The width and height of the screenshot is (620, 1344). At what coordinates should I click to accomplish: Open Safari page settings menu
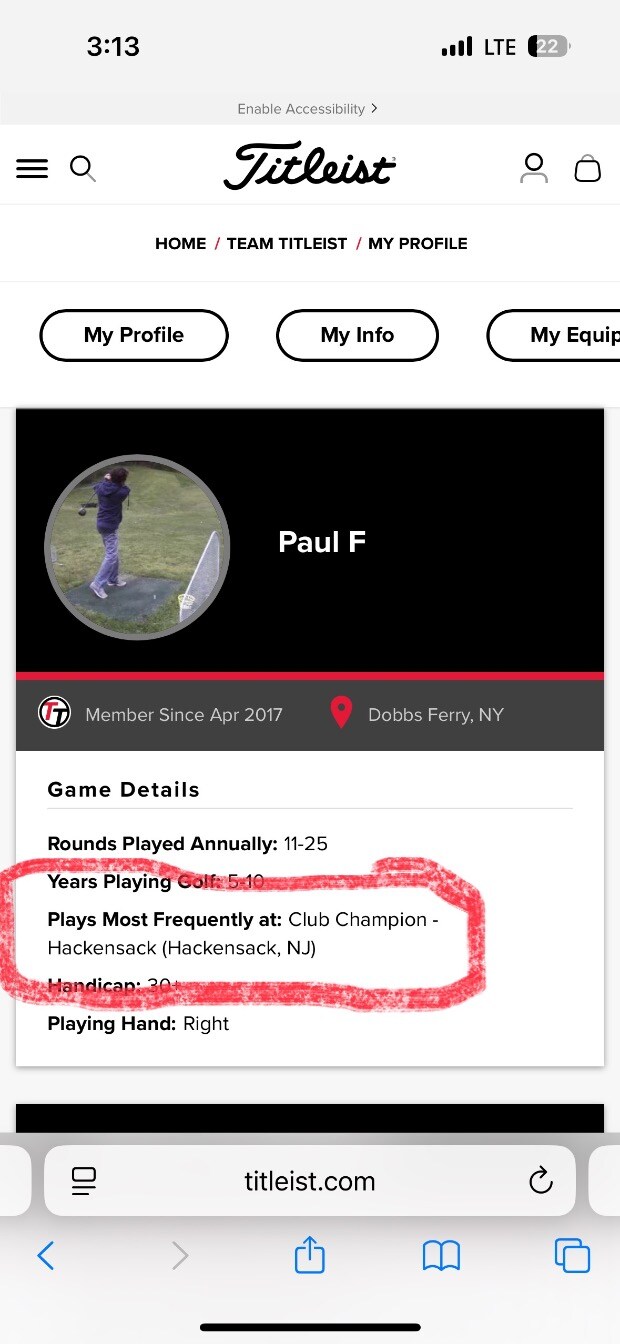84,1181
